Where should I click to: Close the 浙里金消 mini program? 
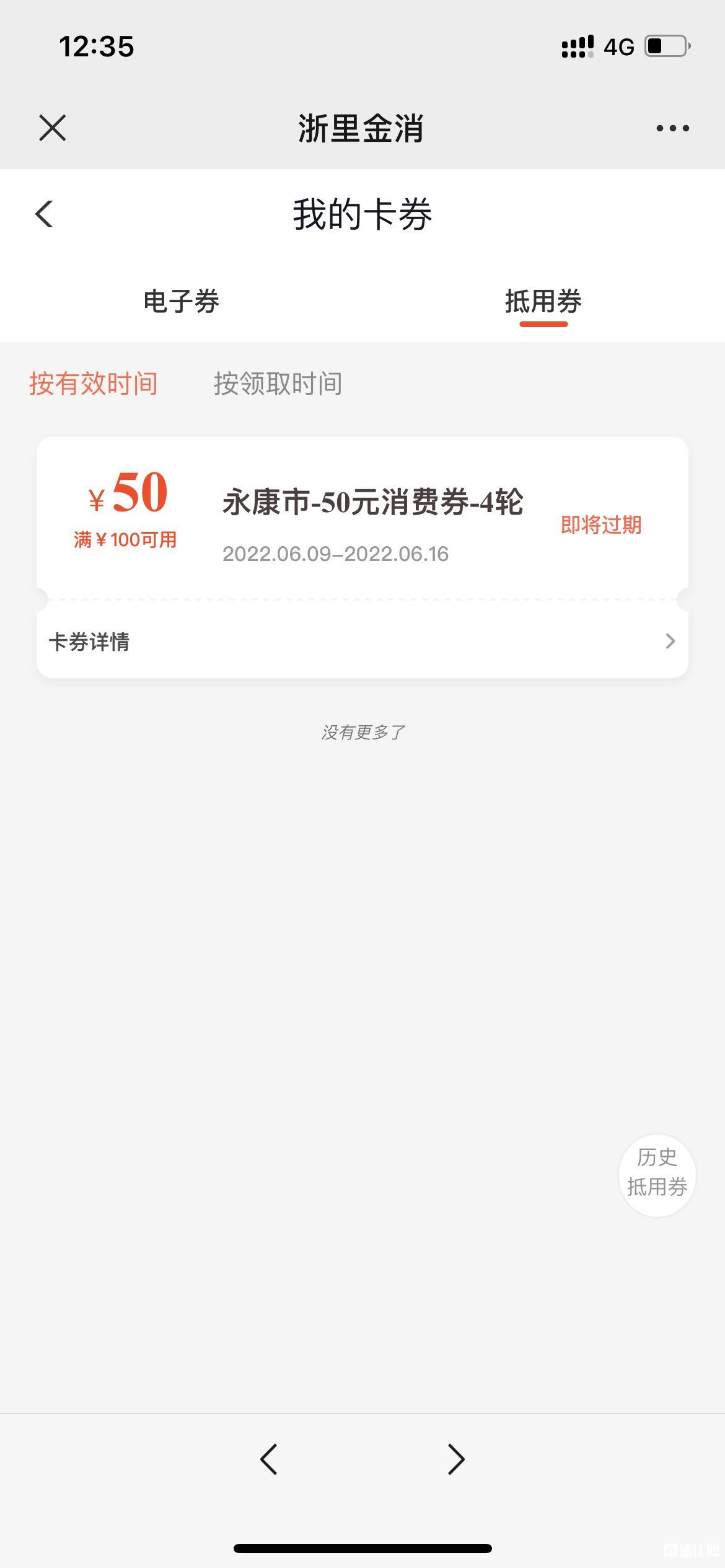point(52,128)
